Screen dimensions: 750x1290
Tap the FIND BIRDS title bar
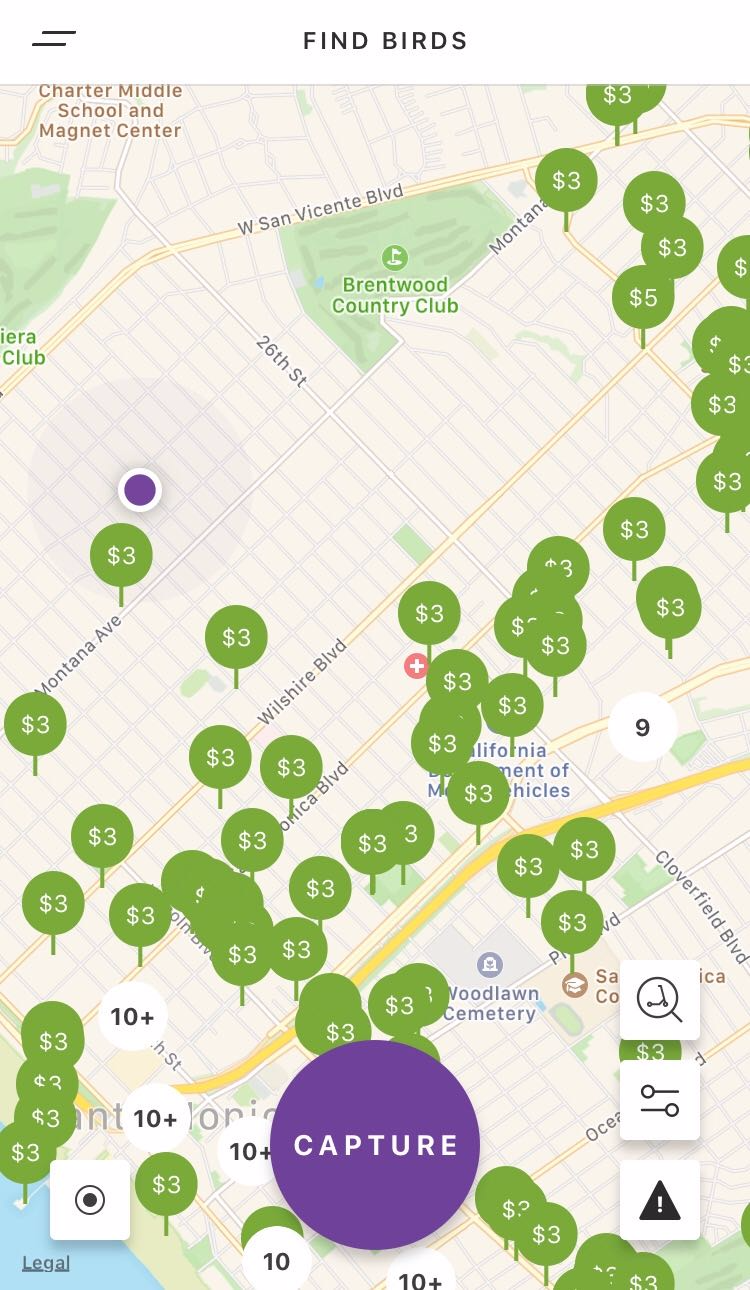385,41
